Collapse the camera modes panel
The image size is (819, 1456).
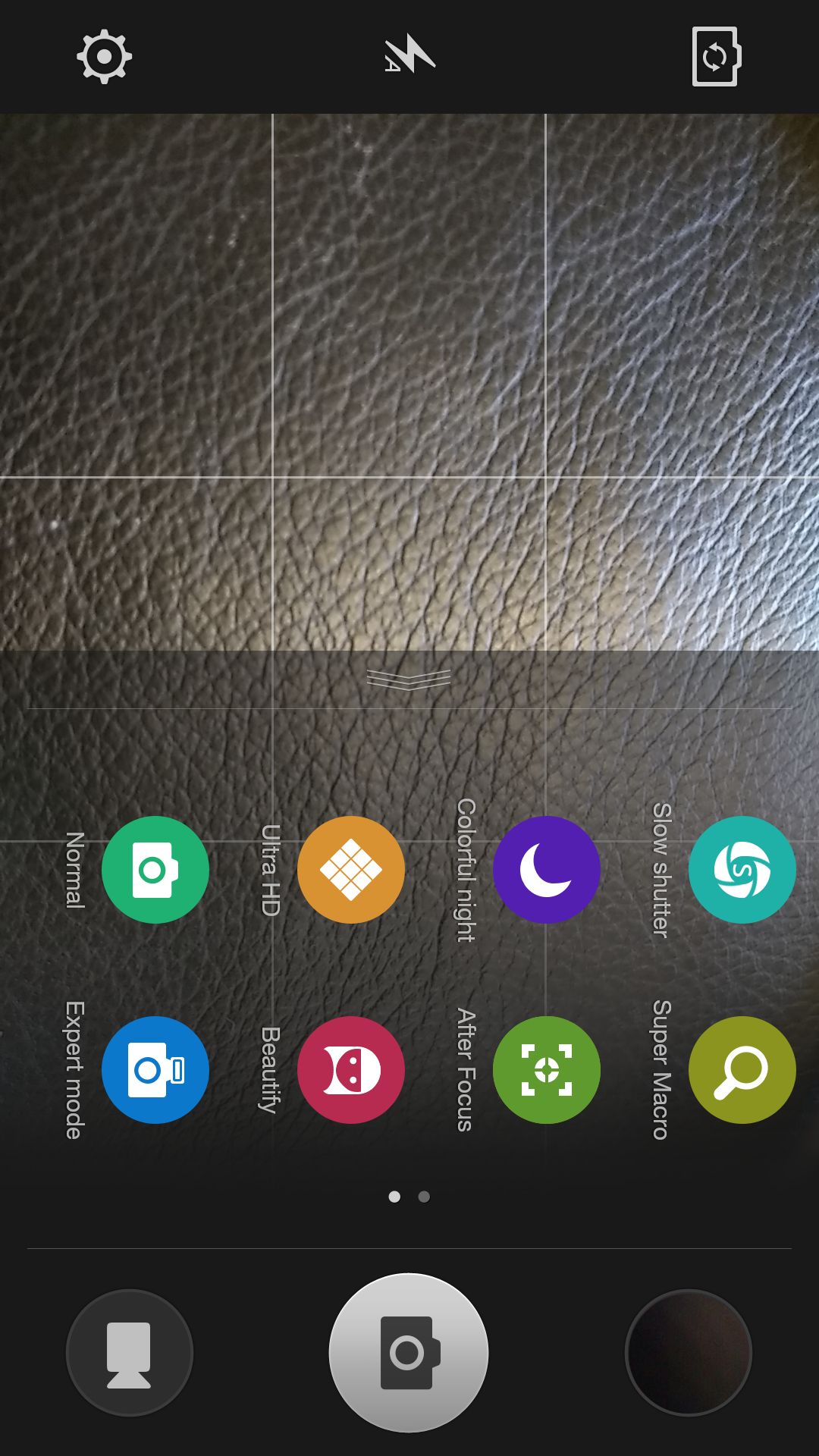coord(409,679)
